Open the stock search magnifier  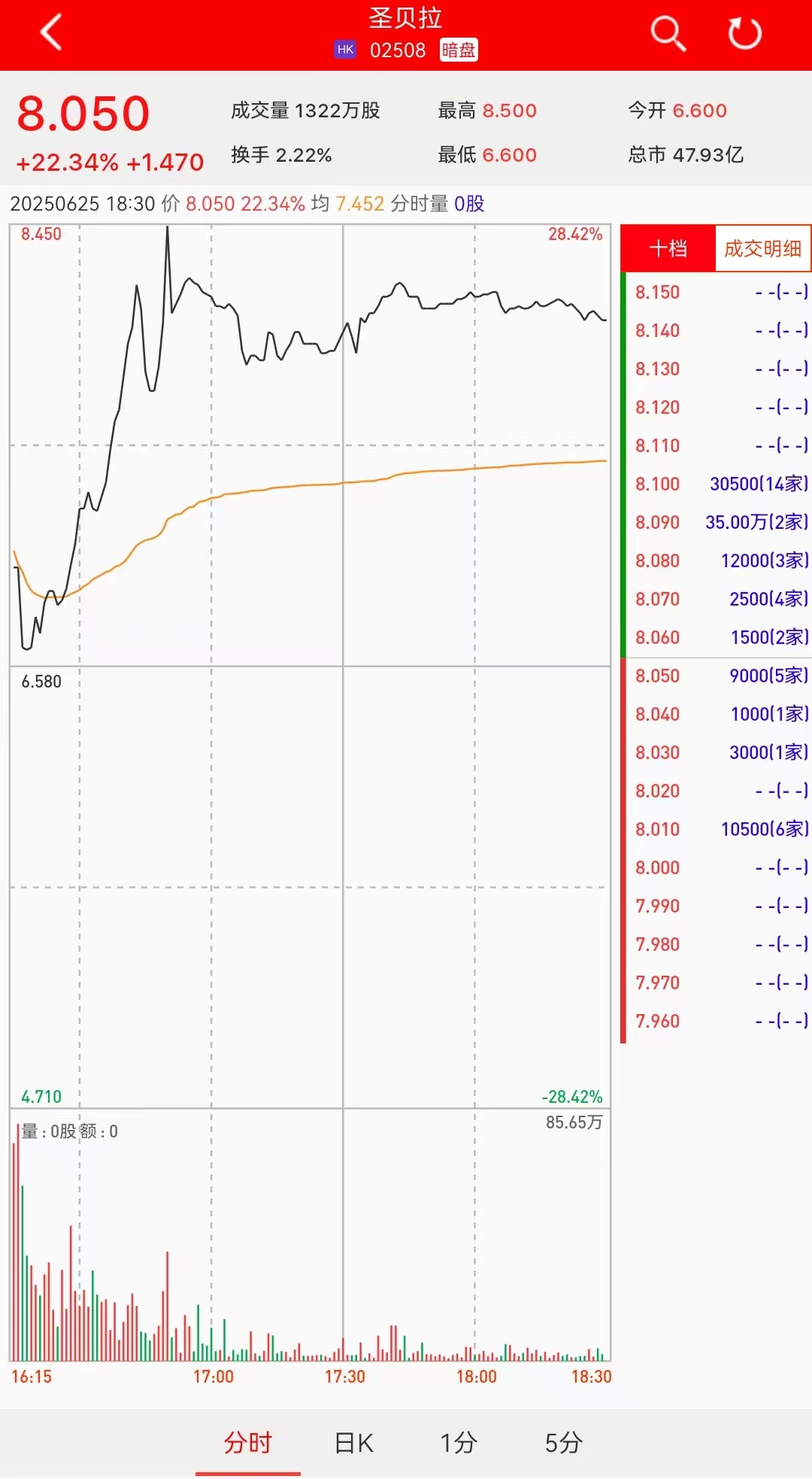(x=668, y=34)
